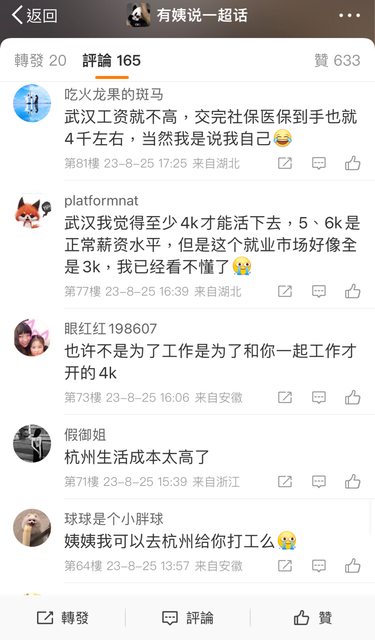Go back using the 返回 button
375x640 pixels.
tap(34, 16)
